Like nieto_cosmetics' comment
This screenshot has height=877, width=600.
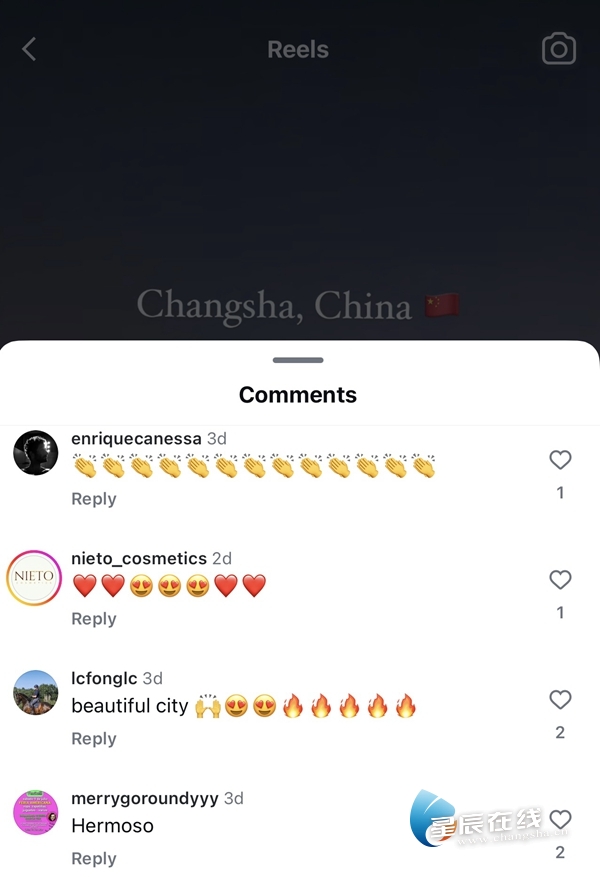pos(560,580)
